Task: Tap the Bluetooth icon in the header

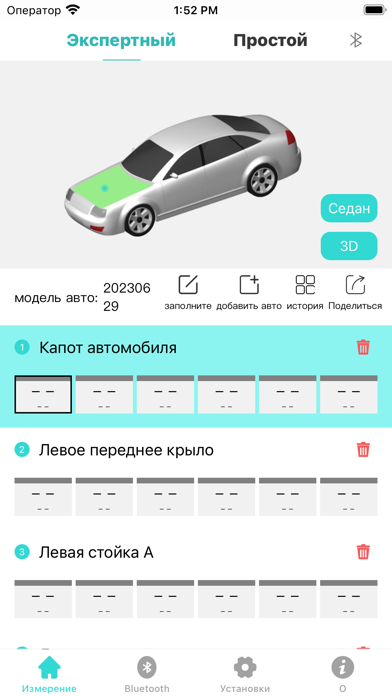Action: click(356, 40)
